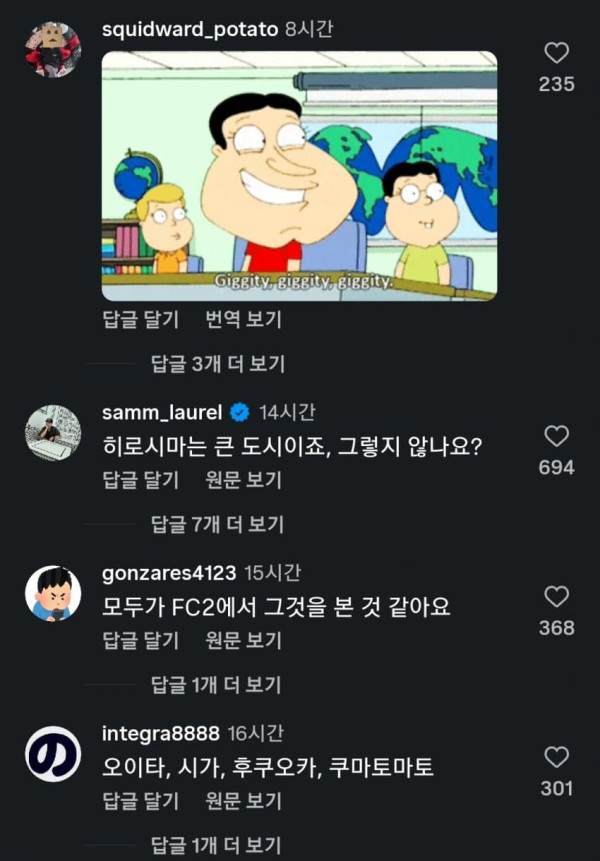Viewport: 600px width, 861px height.
Task: Show original text of gonzares4123's comment
Action: [x=243, y=640]
